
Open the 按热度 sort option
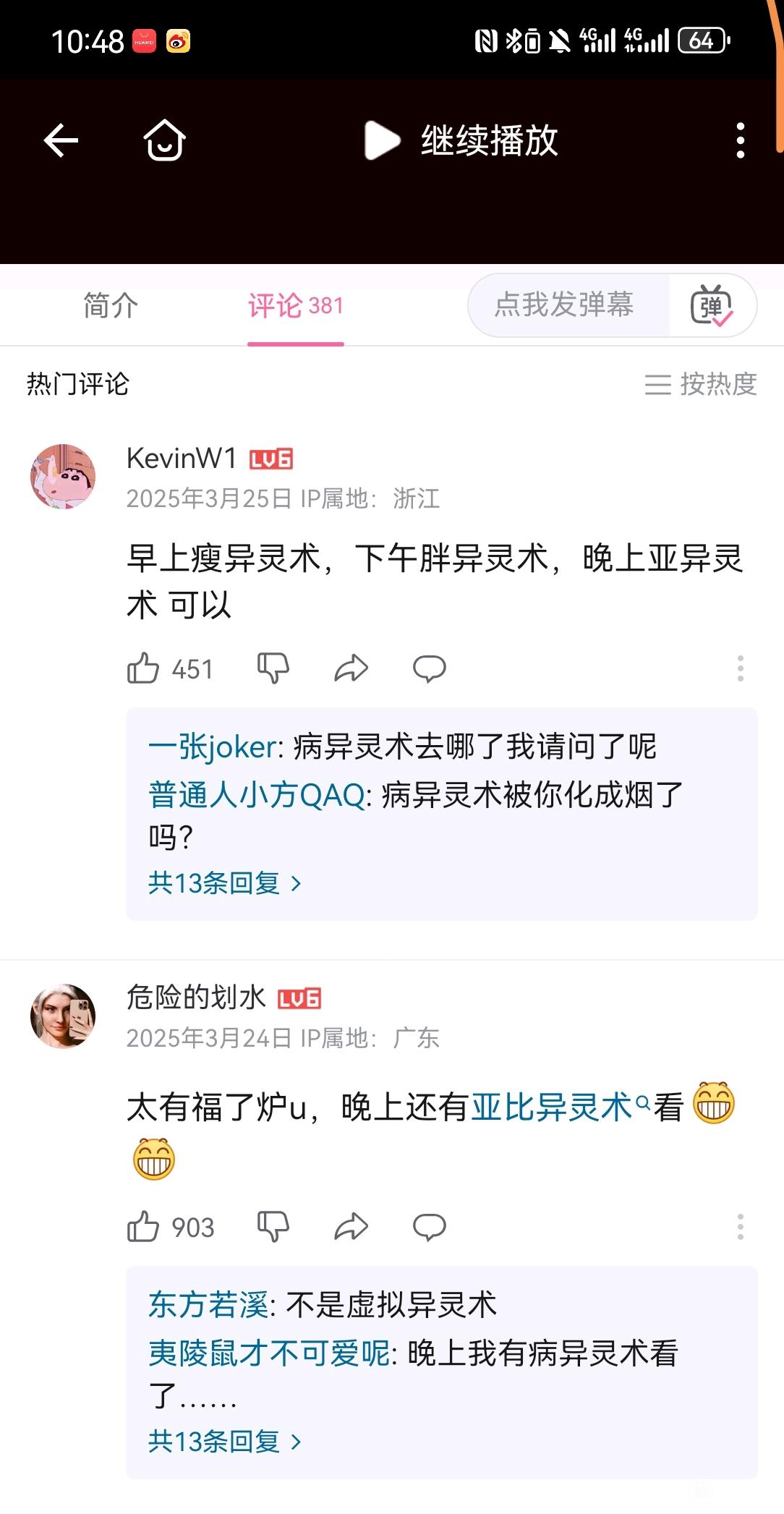[700, 384]
